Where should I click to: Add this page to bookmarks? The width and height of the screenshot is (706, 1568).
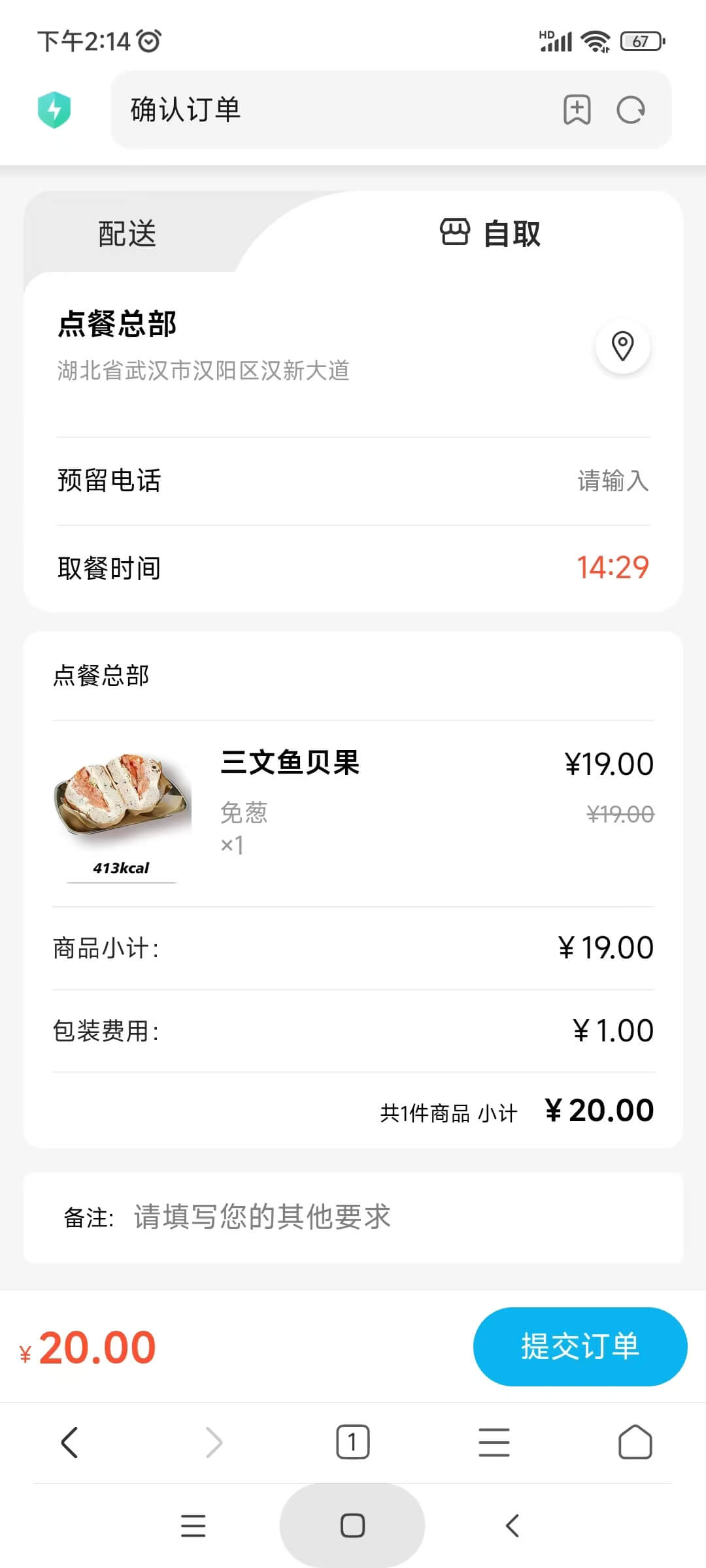coord(578,110)
